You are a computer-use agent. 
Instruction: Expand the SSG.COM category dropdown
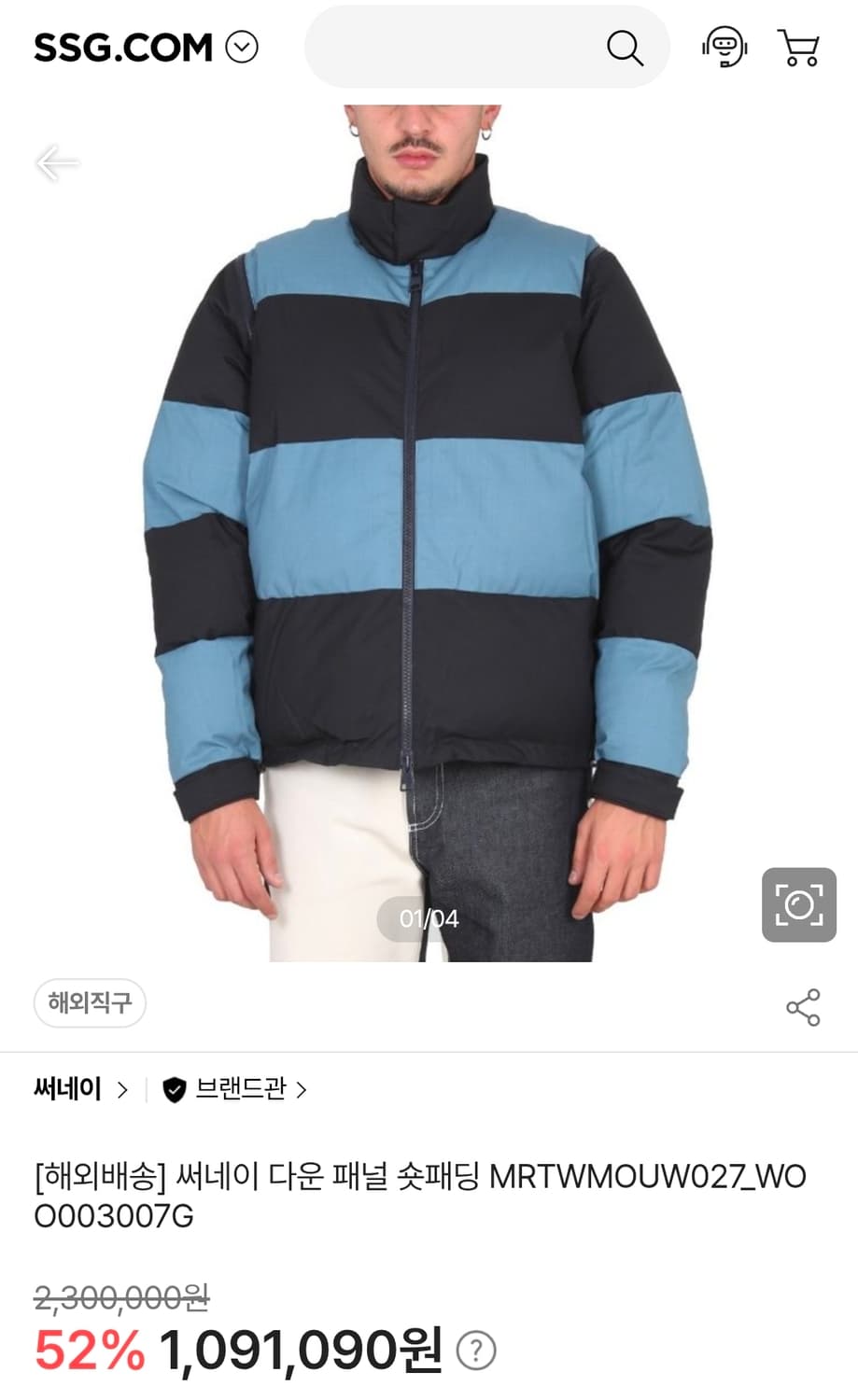(243, 49)
